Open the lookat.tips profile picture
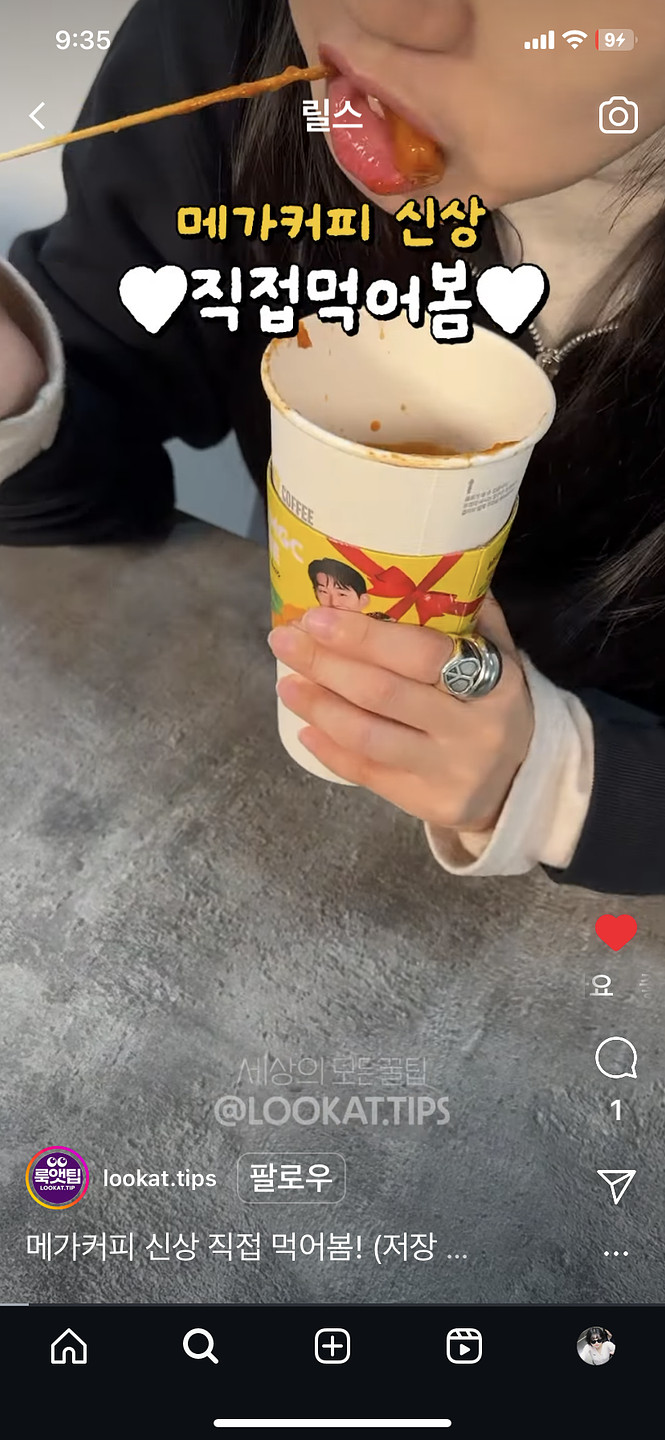665x1440 pixels. (x=58, y=1178)
